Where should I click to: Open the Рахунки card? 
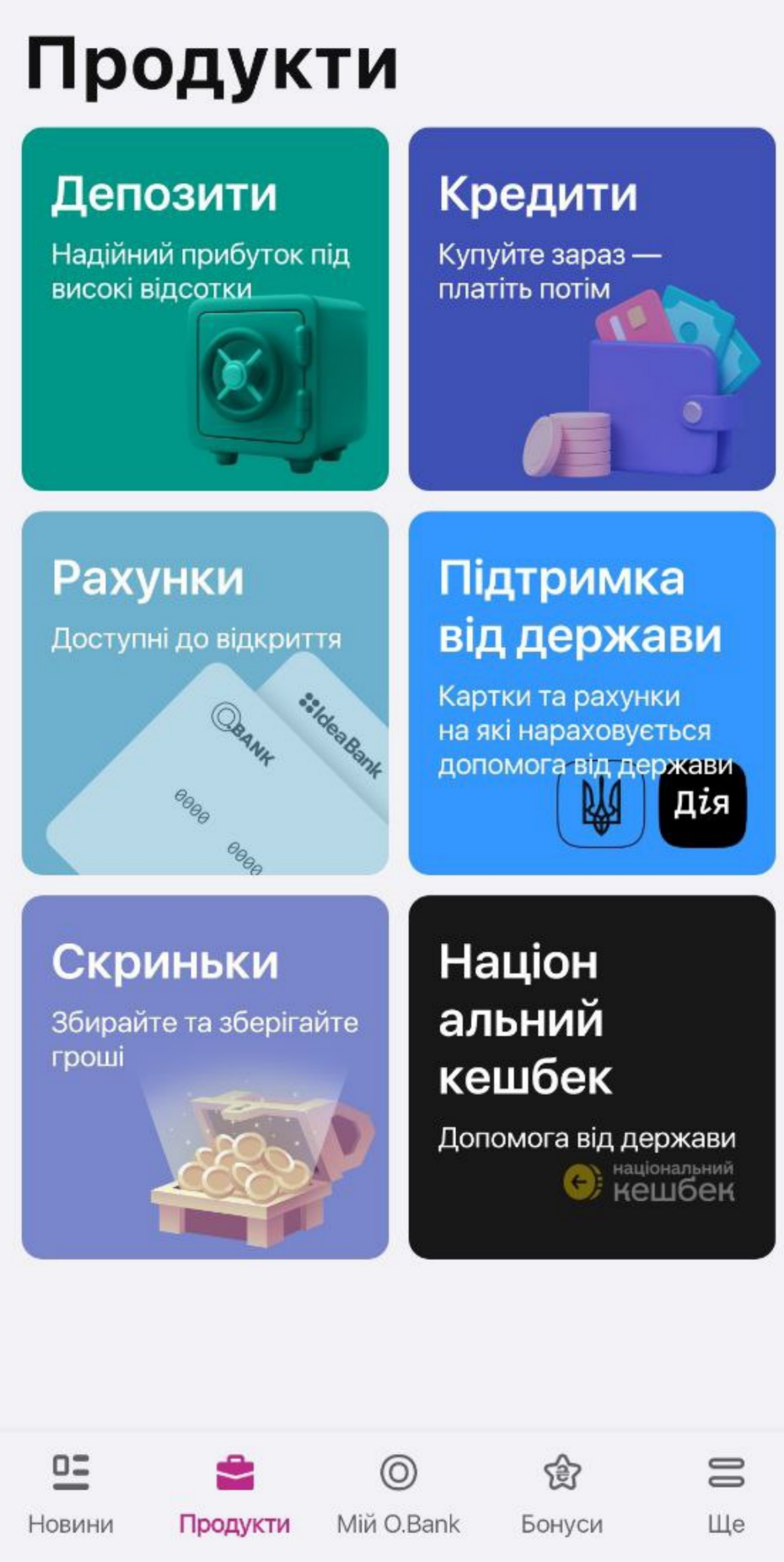pos(205,692)
